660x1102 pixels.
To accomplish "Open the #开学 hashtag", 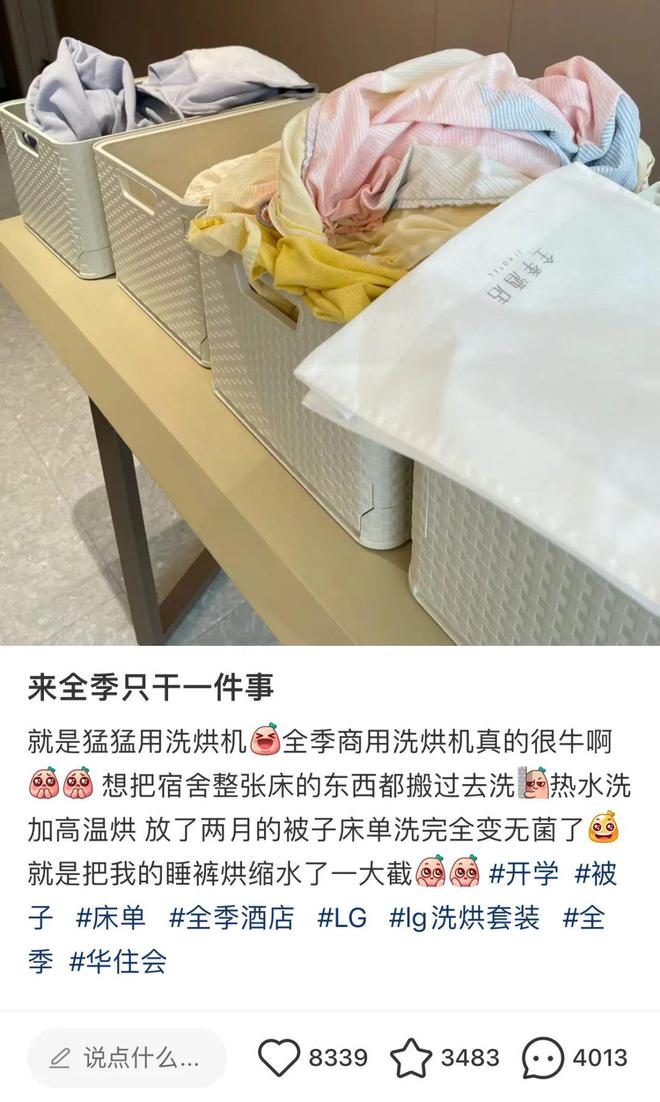I will pos(523,873).
